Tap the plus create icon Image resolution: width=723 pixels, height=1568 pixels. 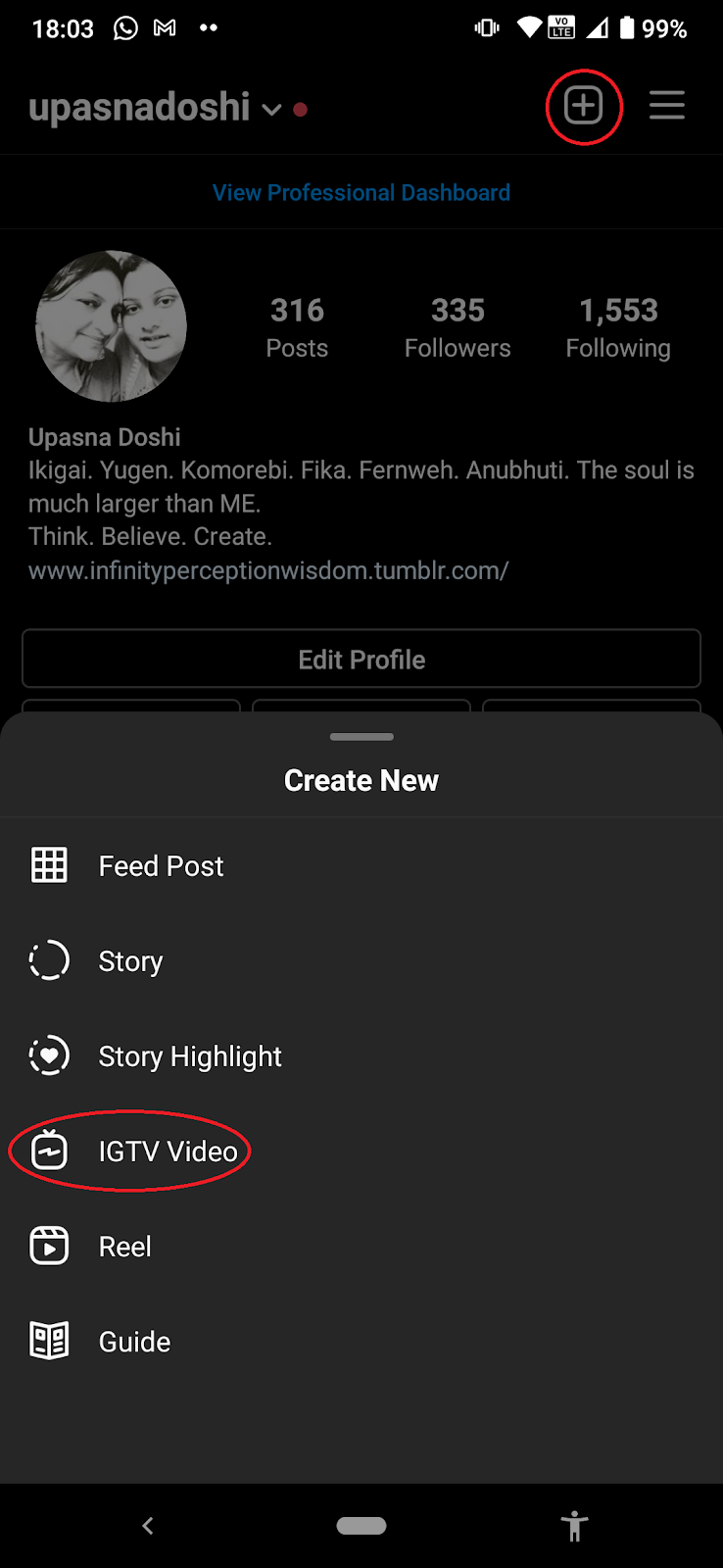[584, 106]
